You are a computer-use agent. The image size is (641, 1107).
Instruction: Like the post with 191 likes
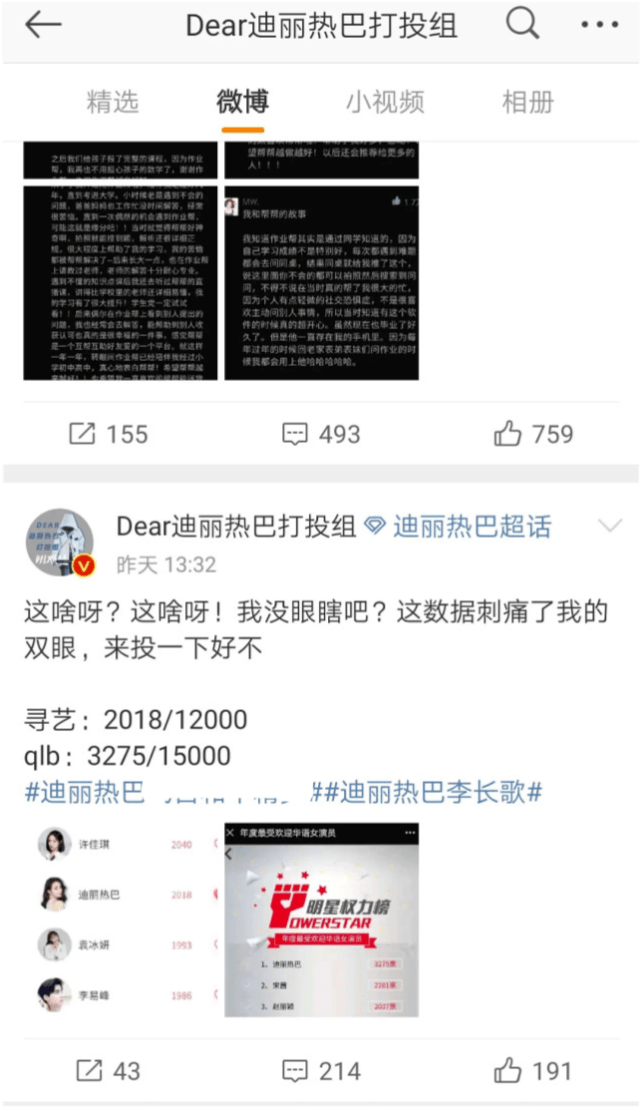tap(534, 1071)
